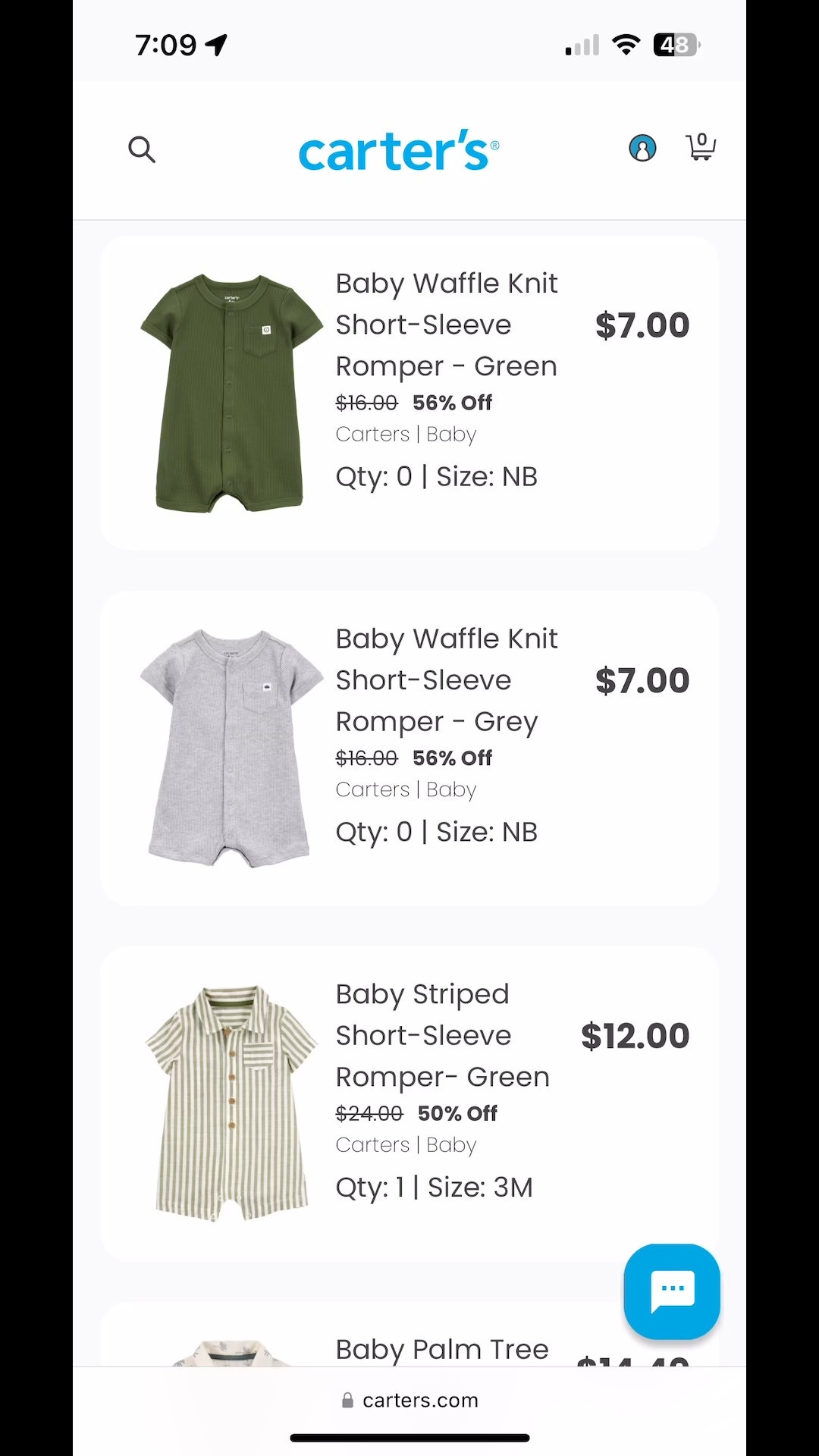Viewport: 819px width, 1456px height.
Task: Select the green waffle knit romper thumbnail
Action: pyautogui.click(x=227, y=391)
